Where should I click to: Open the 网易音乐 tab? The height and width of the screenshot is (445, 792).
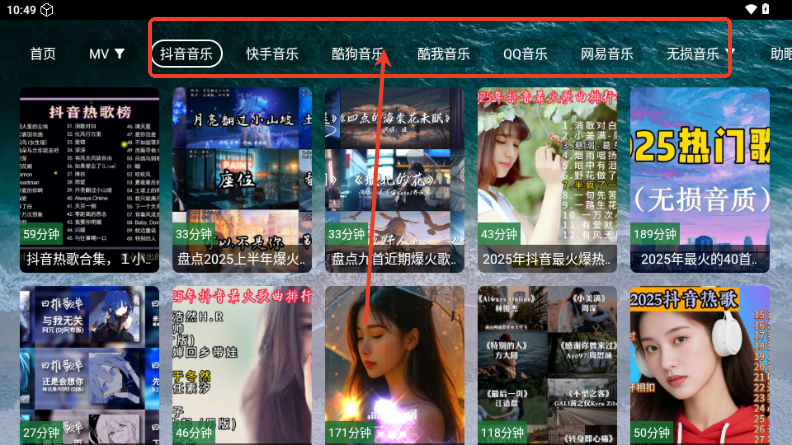607,54
